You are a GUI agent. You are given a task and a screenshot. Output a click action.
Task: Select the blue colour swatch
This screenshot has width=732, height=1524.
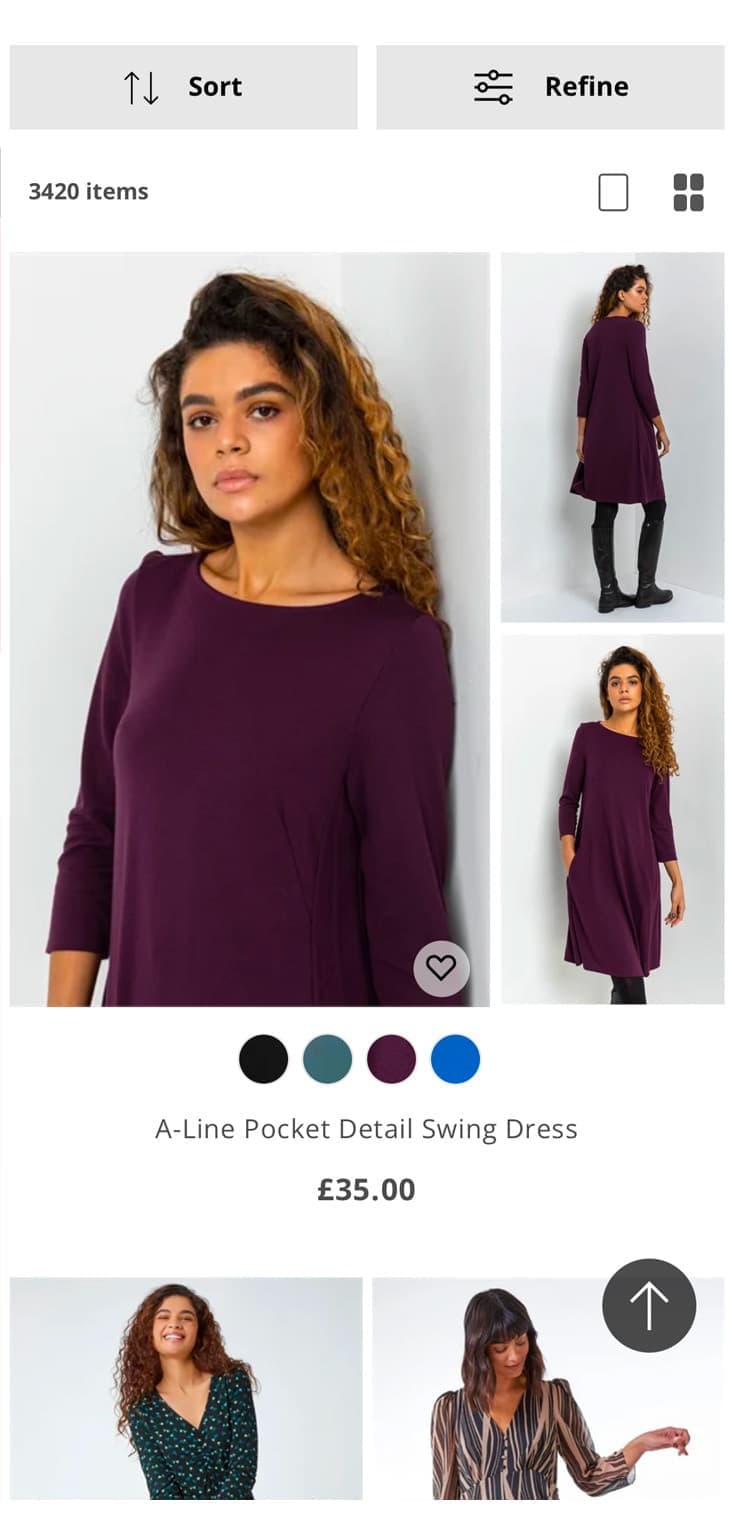[455, 1059]
